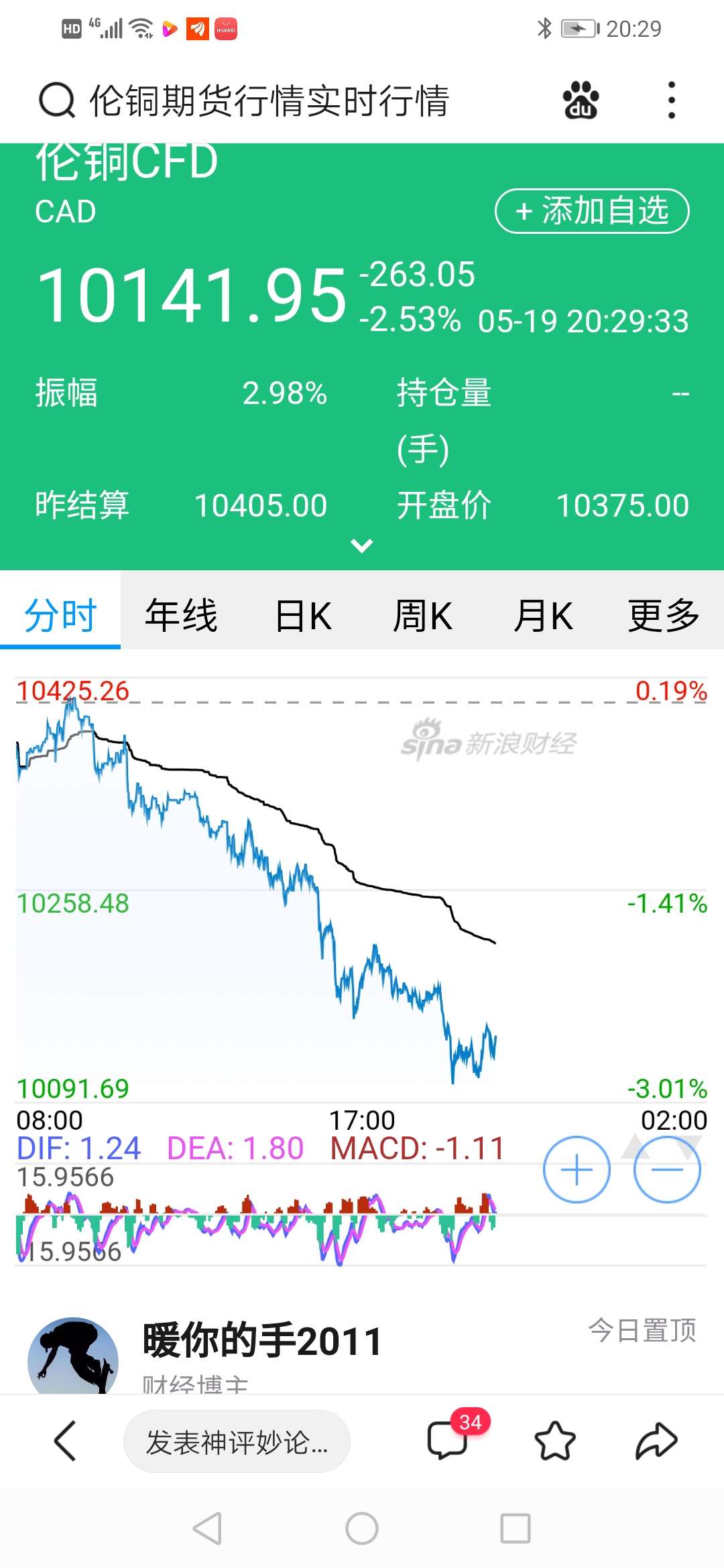724x1568 pixels.
Task: Tap the back arrow at bottom left
Action: pyautogui.click(x=65, y=1441)
